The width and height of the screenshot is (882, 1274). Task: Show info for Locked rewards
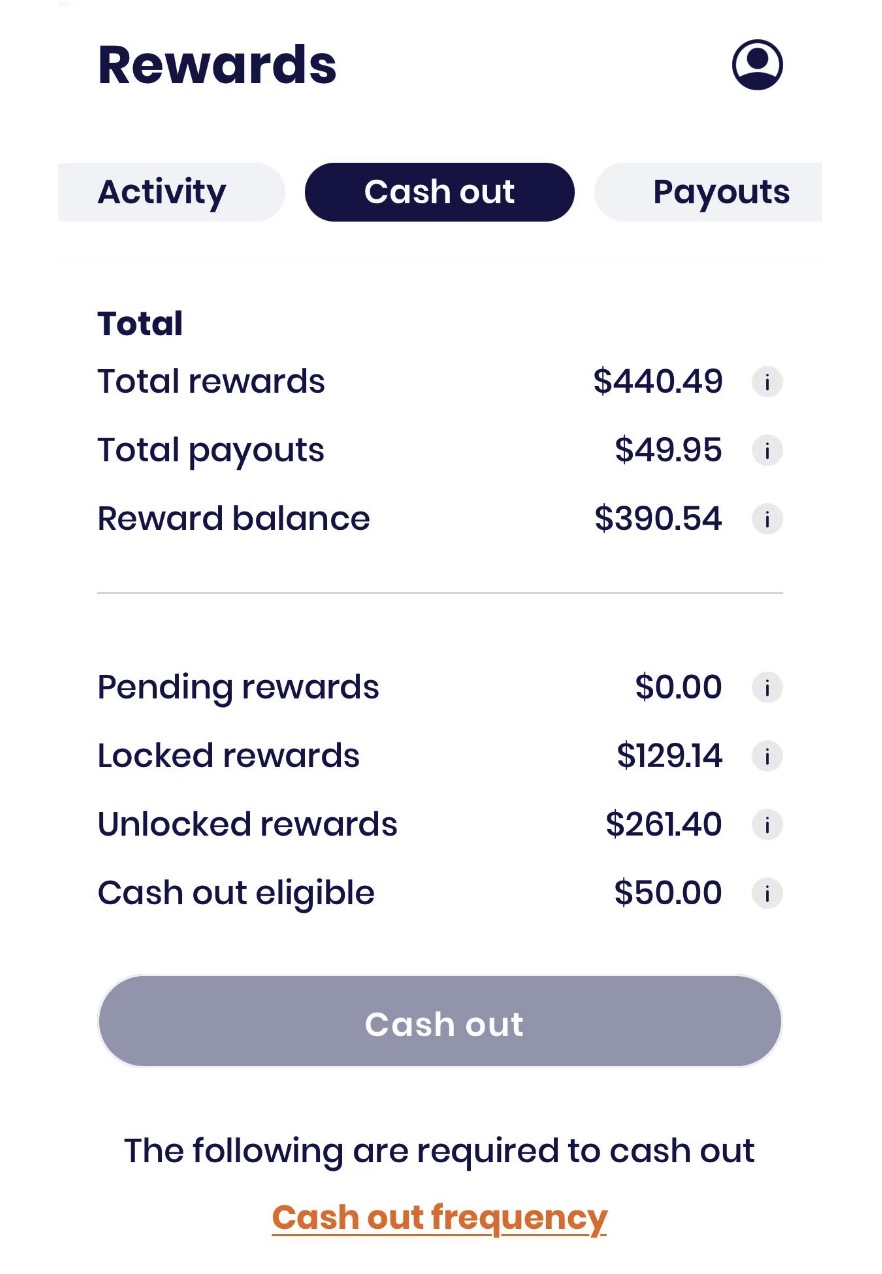tap(767, 756)
